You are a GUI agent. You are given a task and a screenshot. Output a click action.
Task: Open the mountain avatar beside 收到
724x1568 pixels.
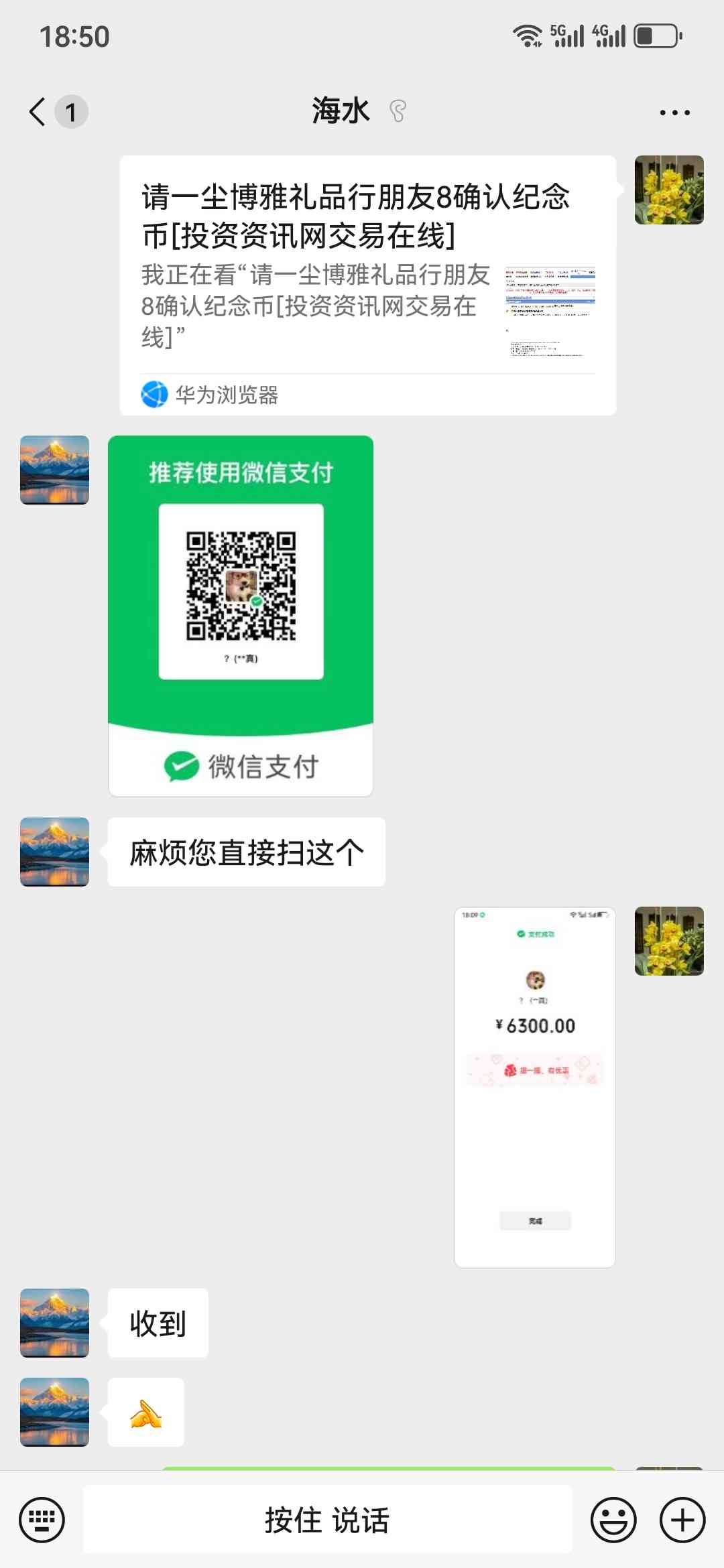[55, 1323]
